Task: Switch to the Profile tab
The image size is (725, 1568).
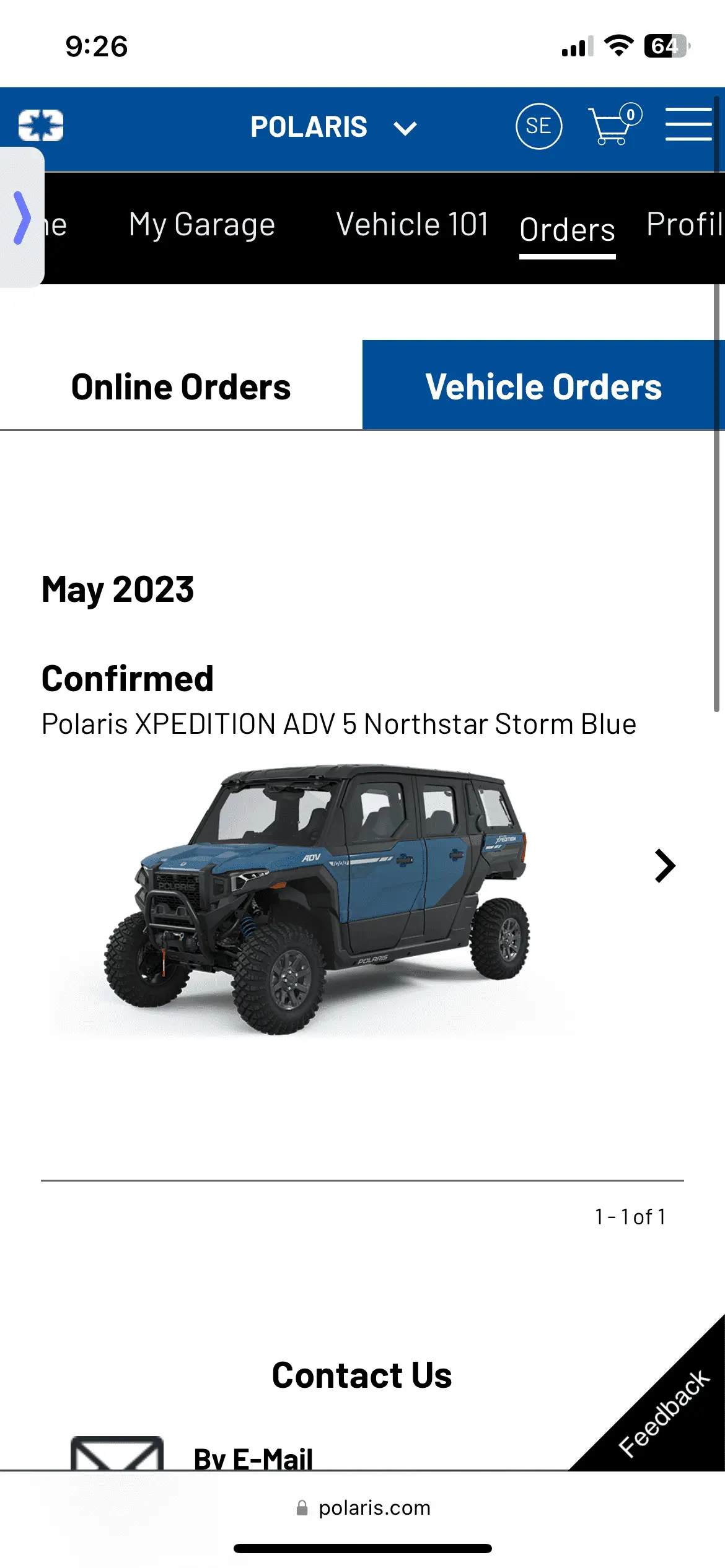Action: click(685, 224)
